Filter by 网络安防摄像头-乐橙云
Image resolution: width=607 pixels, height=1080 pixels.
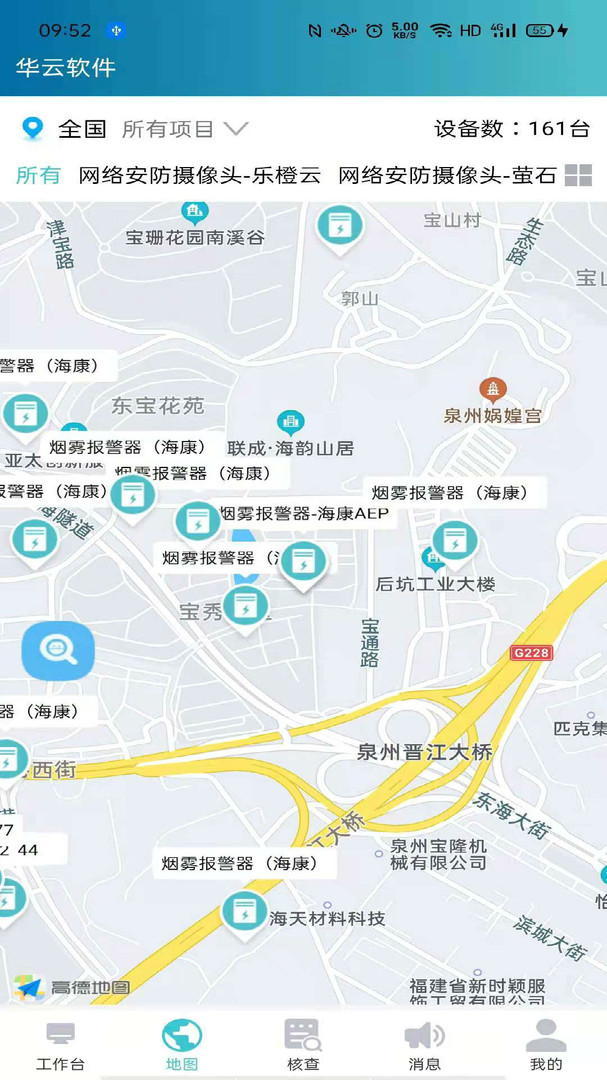(x=200, y=175)
